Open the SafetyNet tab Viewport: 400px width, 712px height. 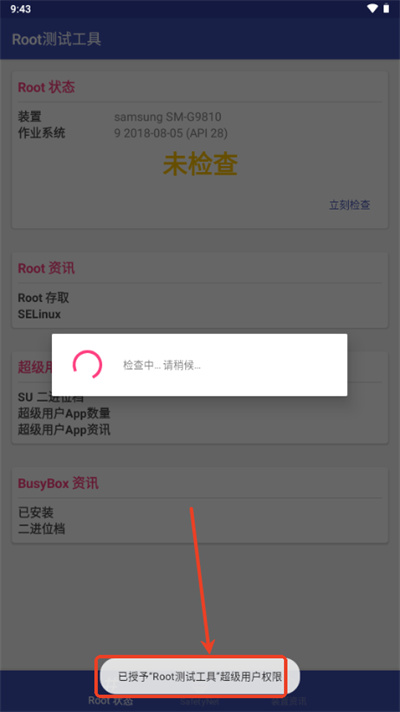[200, 701]
